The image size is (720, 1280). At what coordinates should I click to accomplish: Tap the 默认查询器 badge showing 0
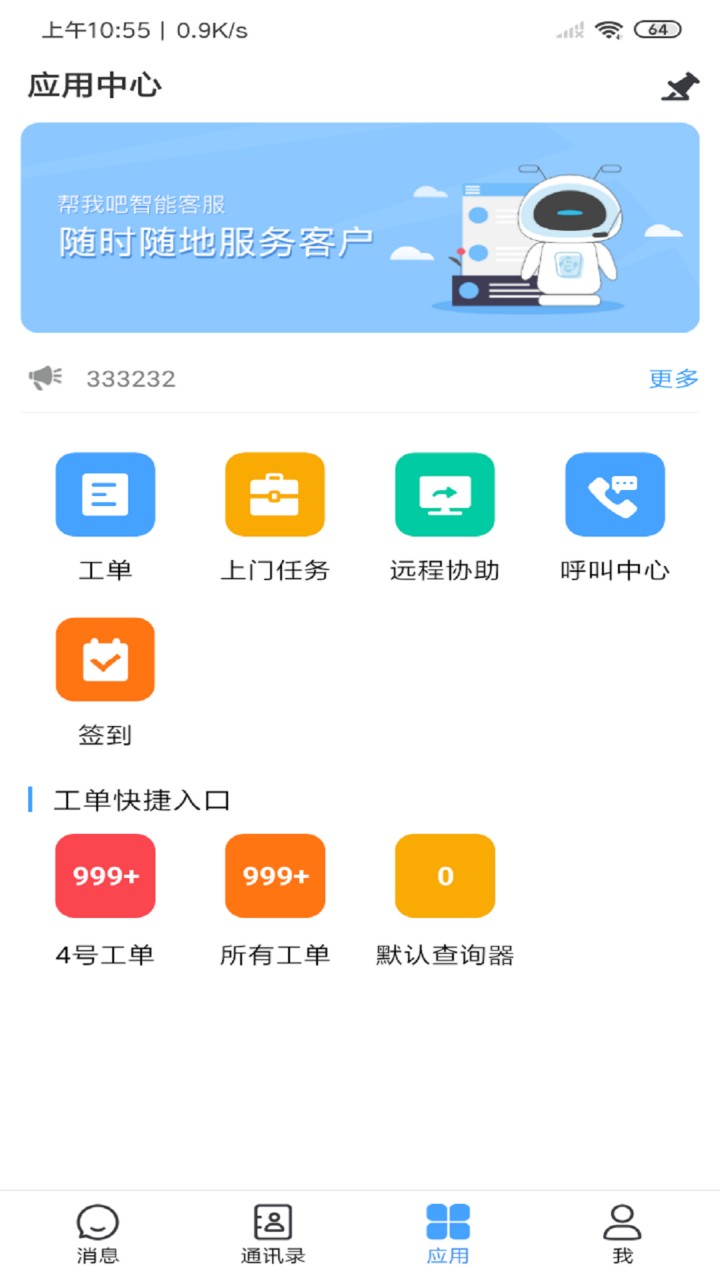click(445, 875)
